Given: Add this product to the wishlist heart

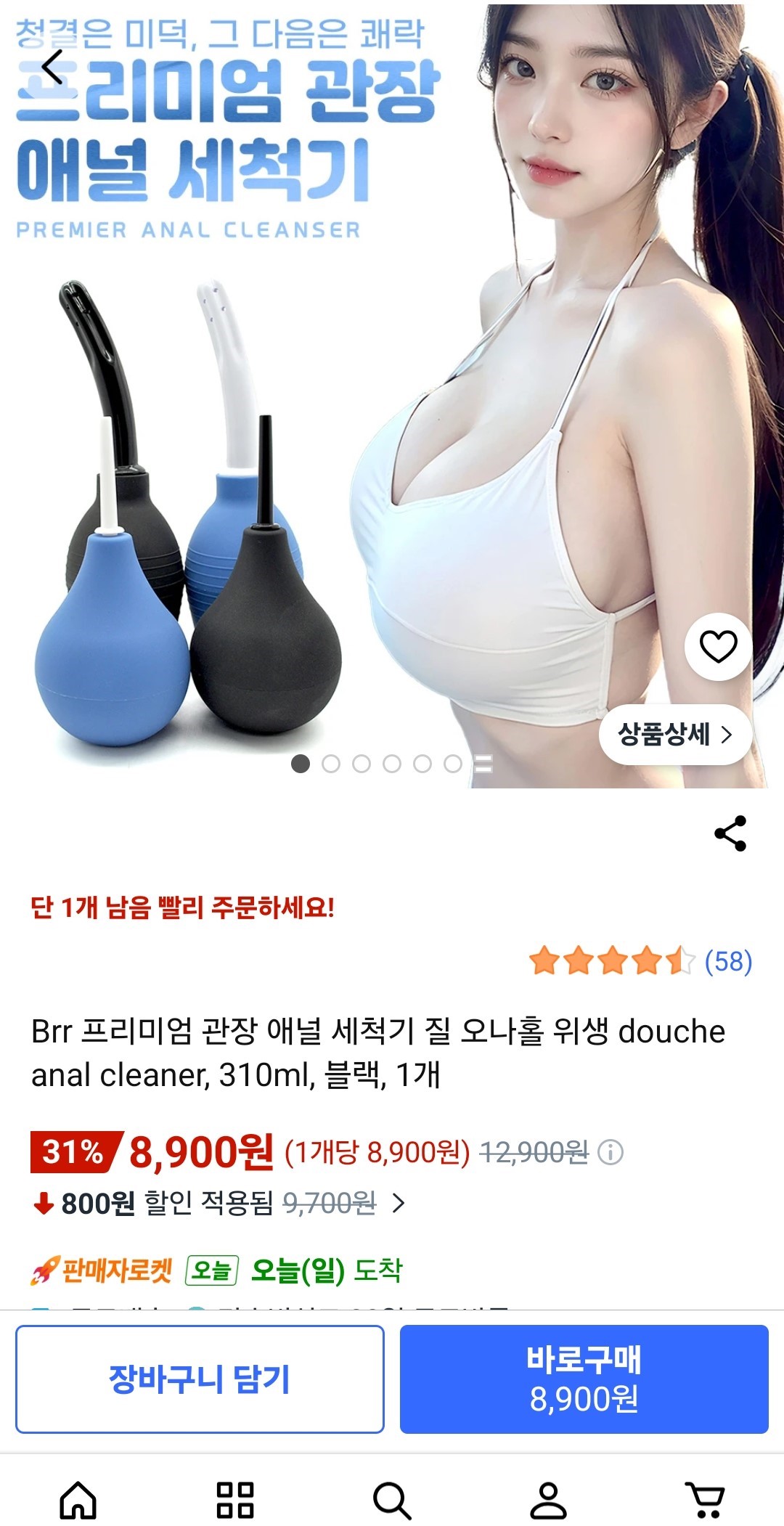Looking at the screenshot, I should coord(718,646).
